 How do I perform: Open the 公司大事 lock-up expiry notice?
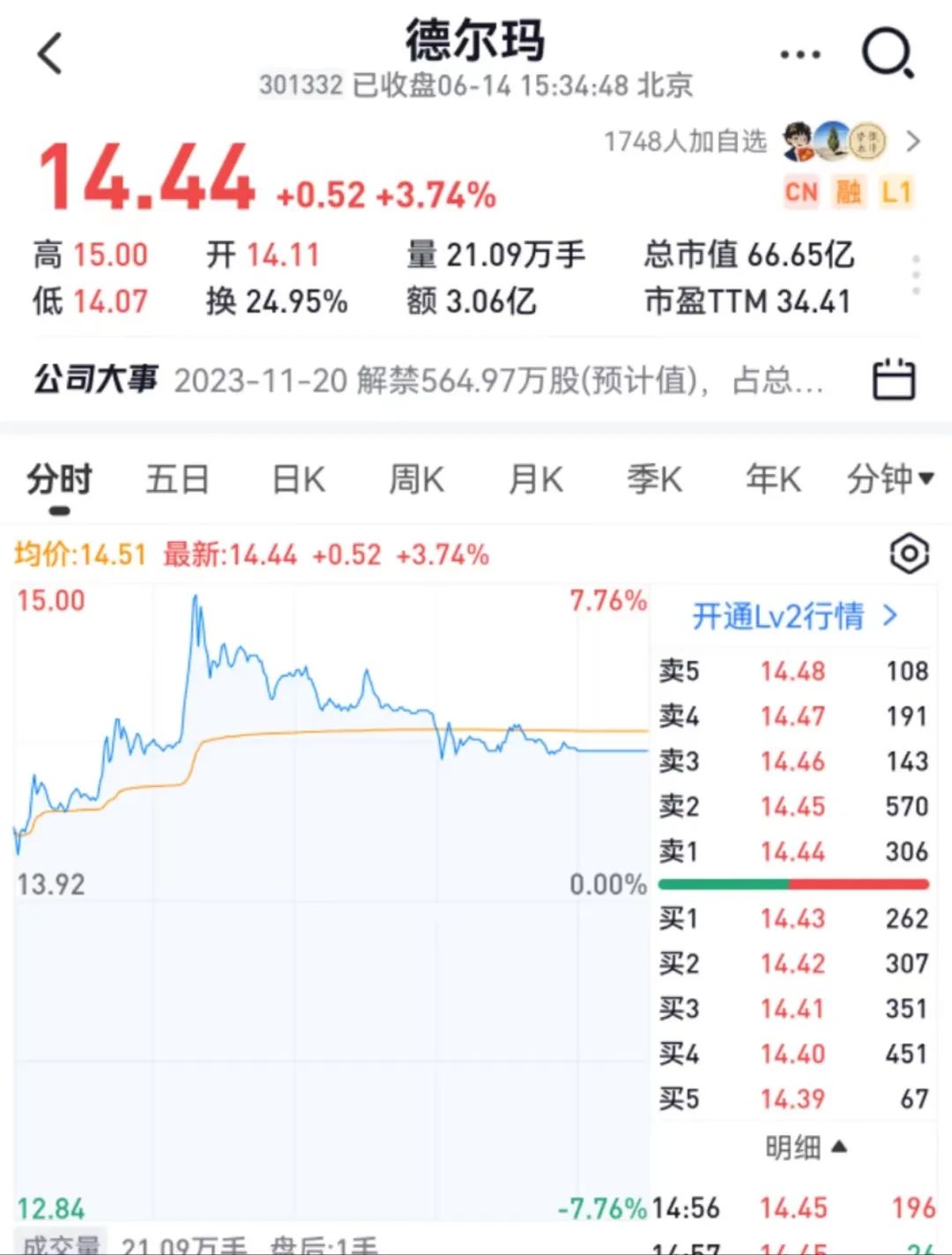coord(499,381)
